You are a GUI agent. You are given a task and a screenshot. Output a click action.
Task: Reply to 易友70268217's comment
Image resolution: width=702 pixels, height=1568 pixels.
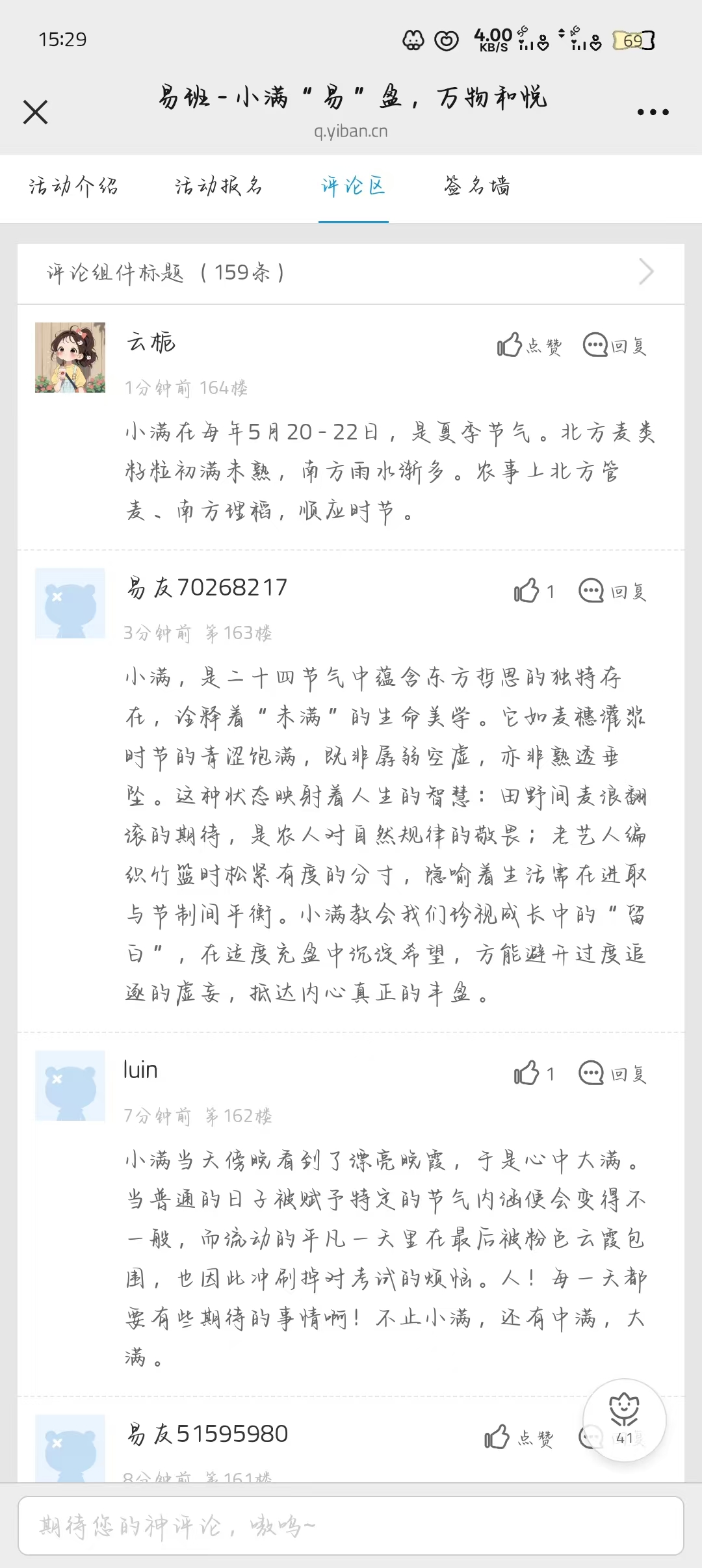click(613, 591)
